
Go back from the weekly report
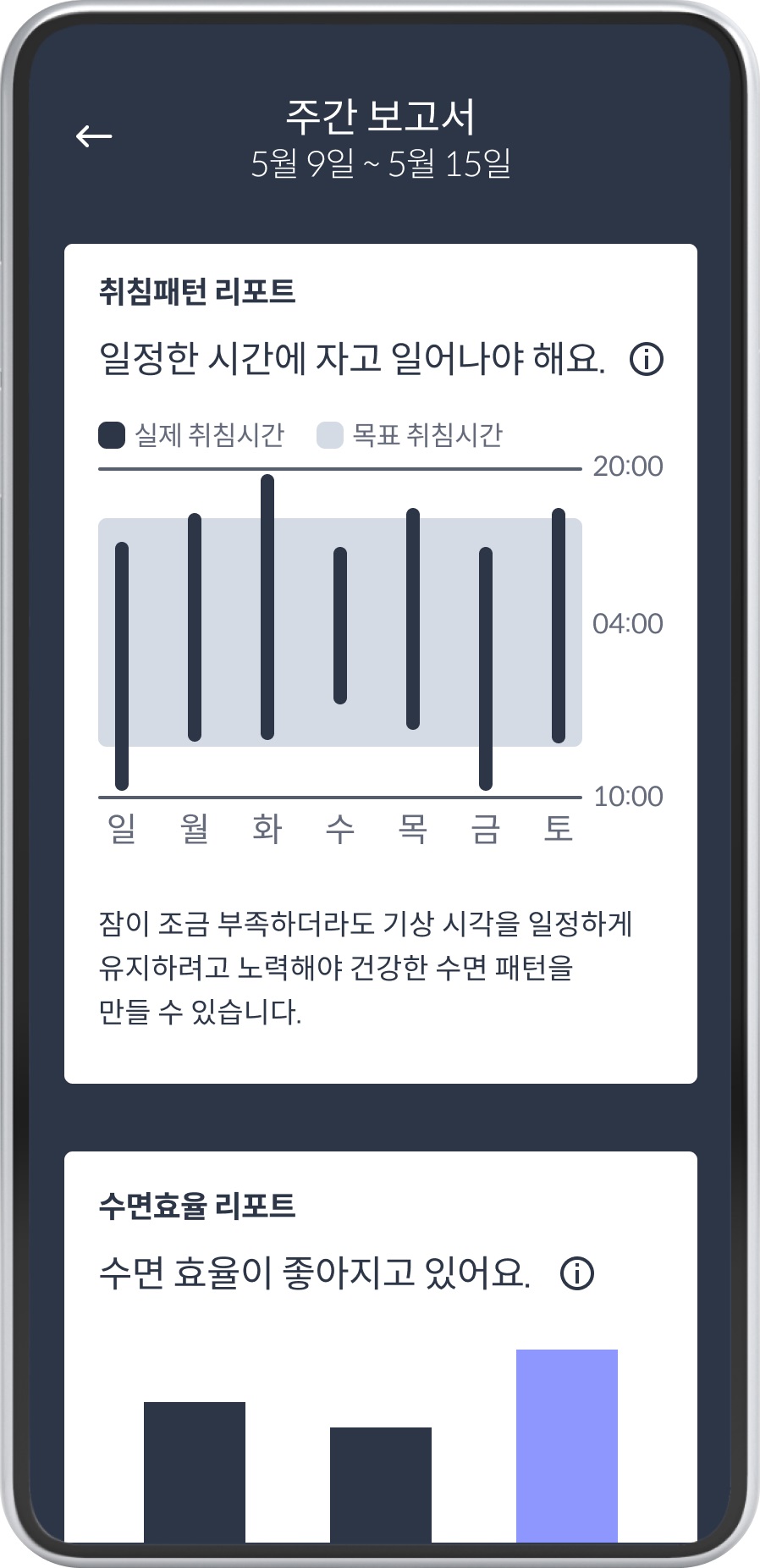click(x=94, y=135)
